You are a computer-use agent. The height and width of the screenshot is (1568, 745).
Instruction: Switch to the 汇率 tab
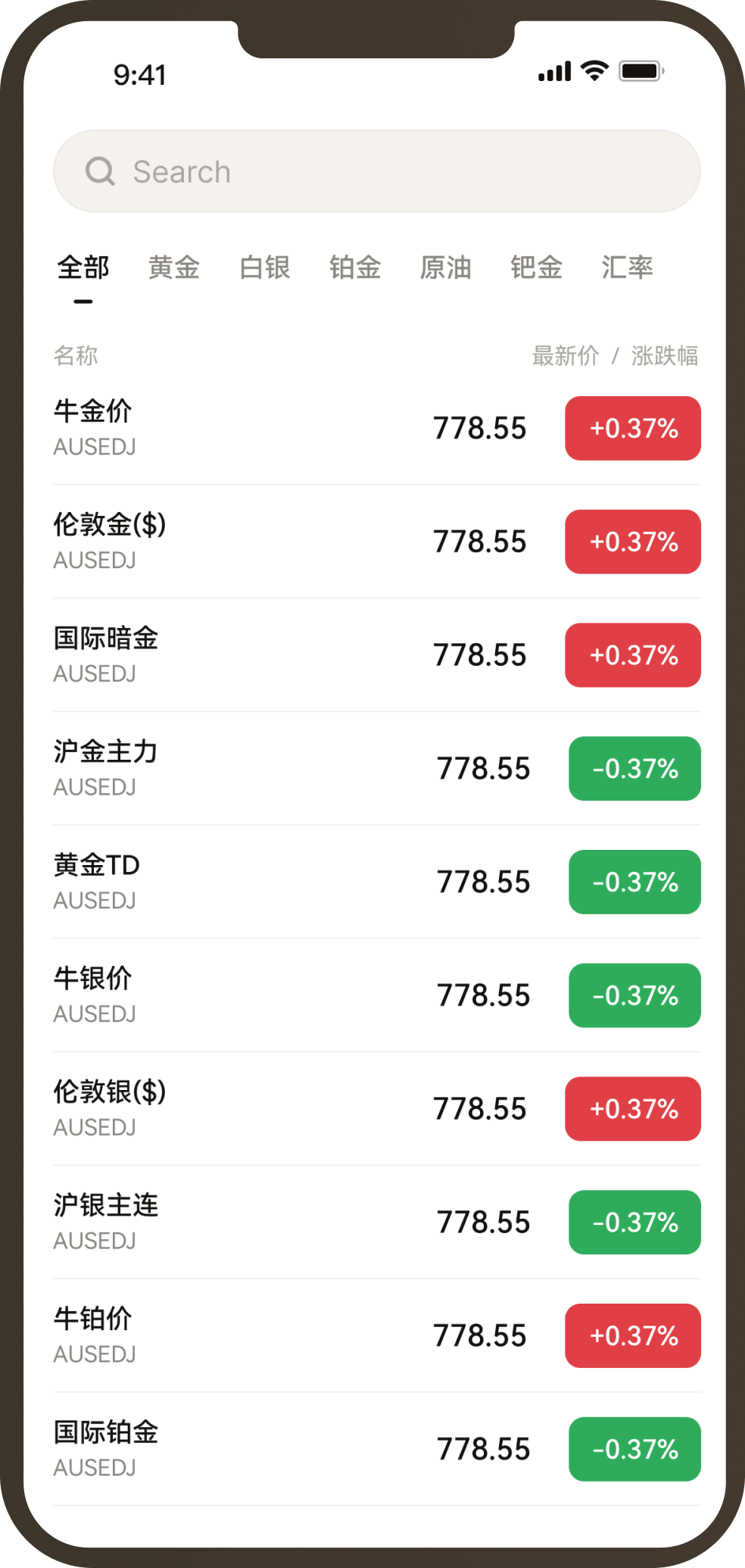(627, 267)
